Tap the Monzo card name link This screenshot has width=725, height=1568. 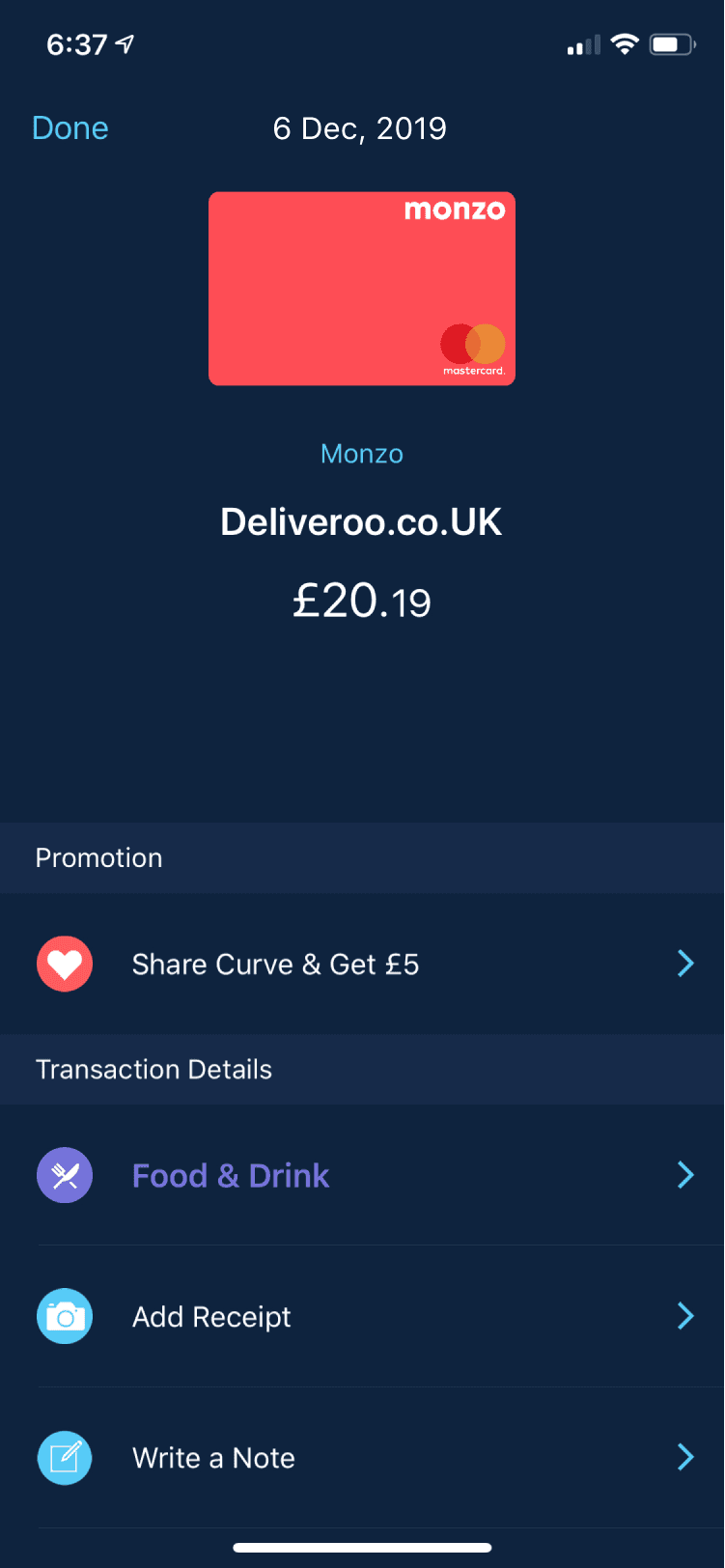click(362, 454)
